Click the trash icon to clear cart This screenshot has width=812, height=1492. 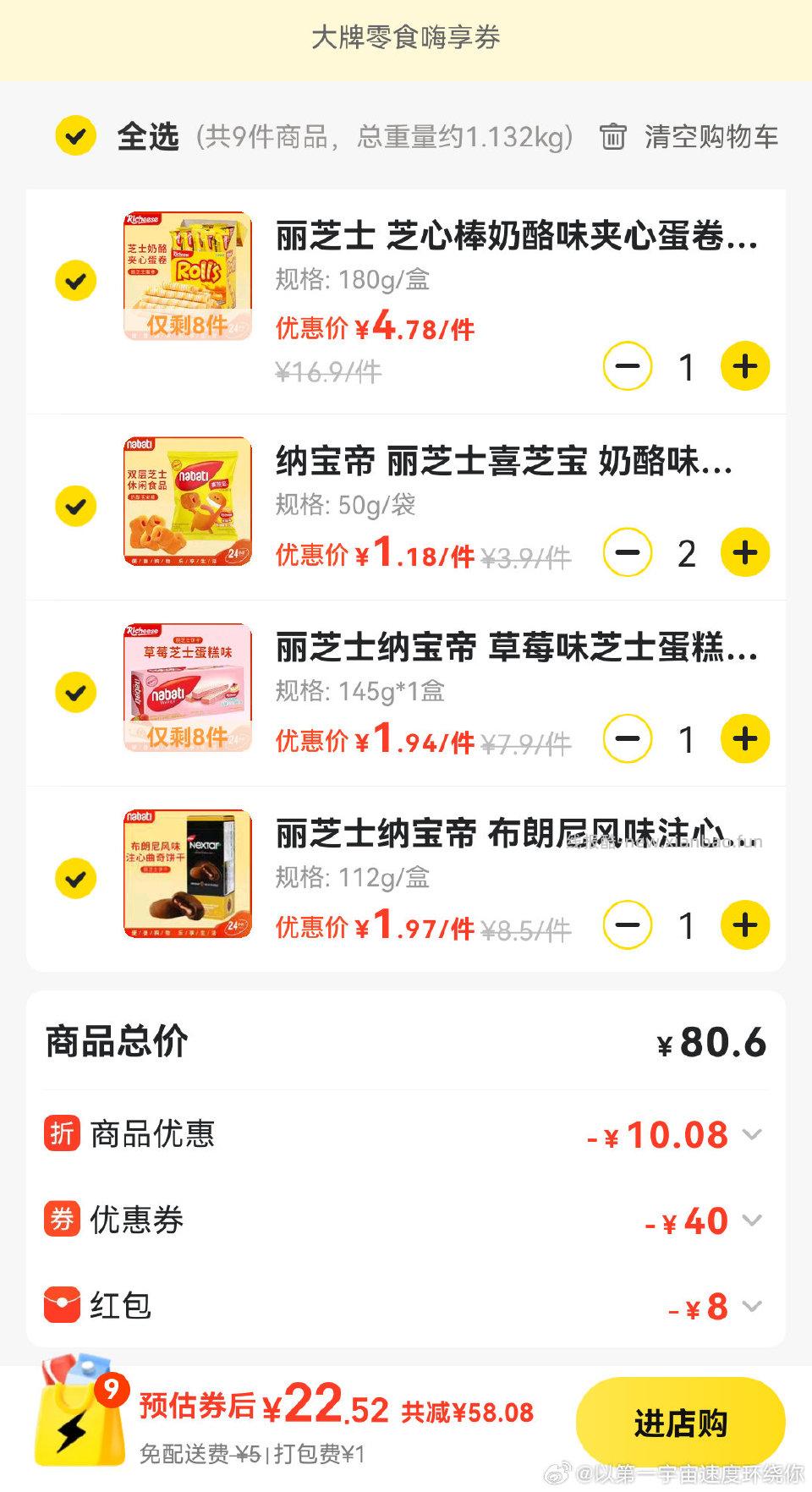613,138
